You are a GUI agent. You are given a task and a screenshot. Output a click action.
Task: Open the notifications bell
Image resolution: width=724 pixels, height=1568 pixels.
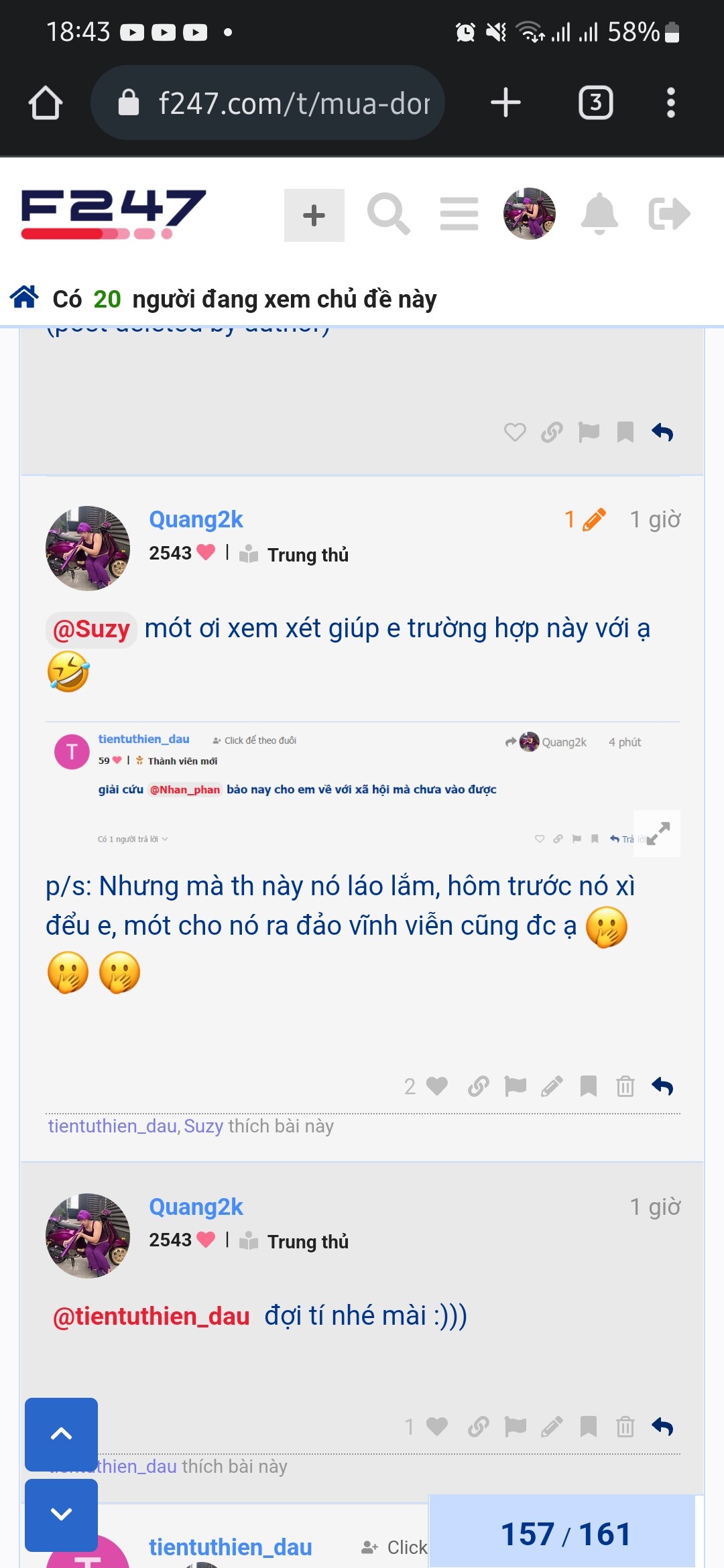(x=599, y=214)
